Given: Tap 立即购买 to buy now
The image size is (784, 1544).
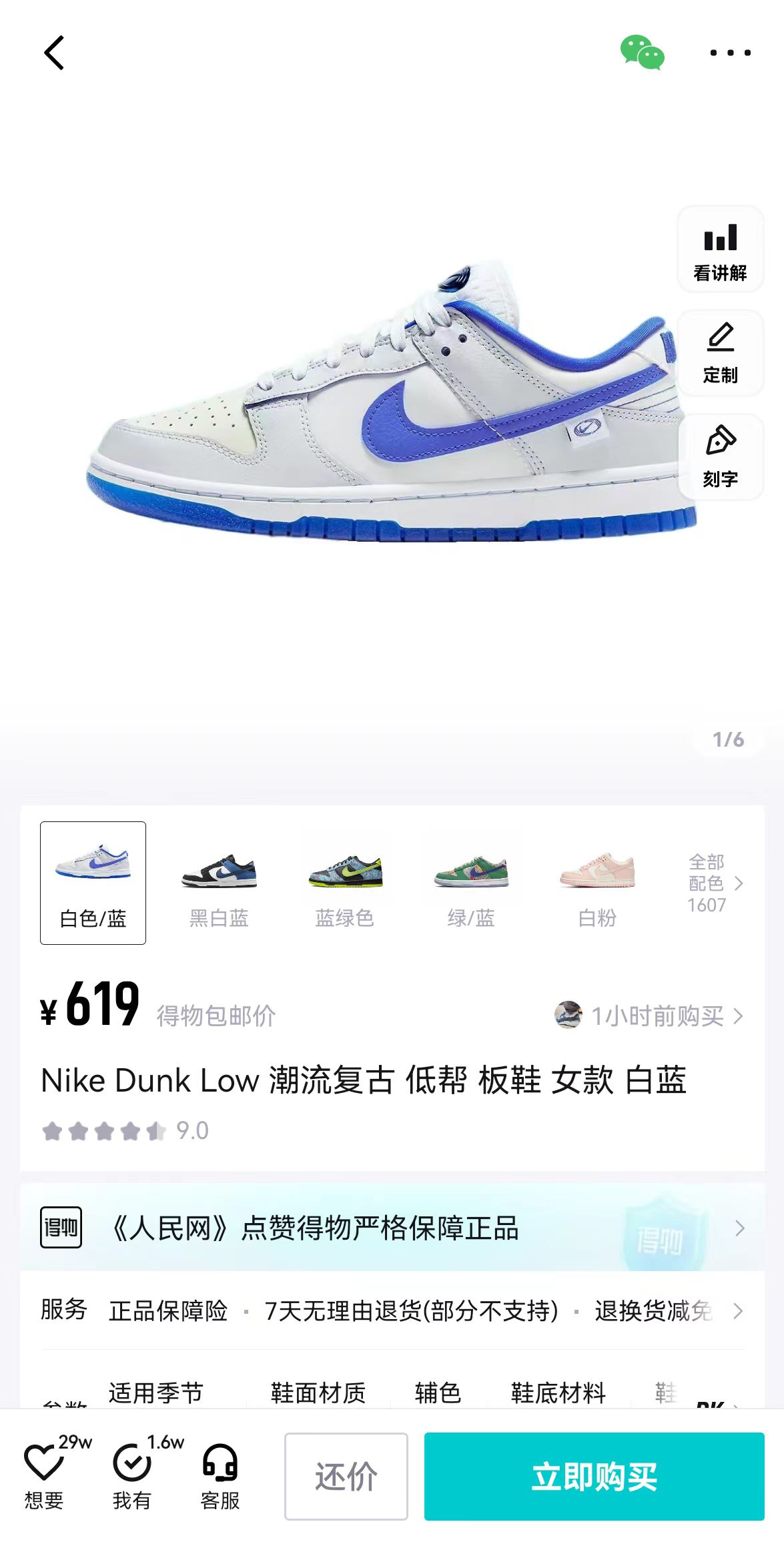Looking at the screenshot, I should (595, 1477).
